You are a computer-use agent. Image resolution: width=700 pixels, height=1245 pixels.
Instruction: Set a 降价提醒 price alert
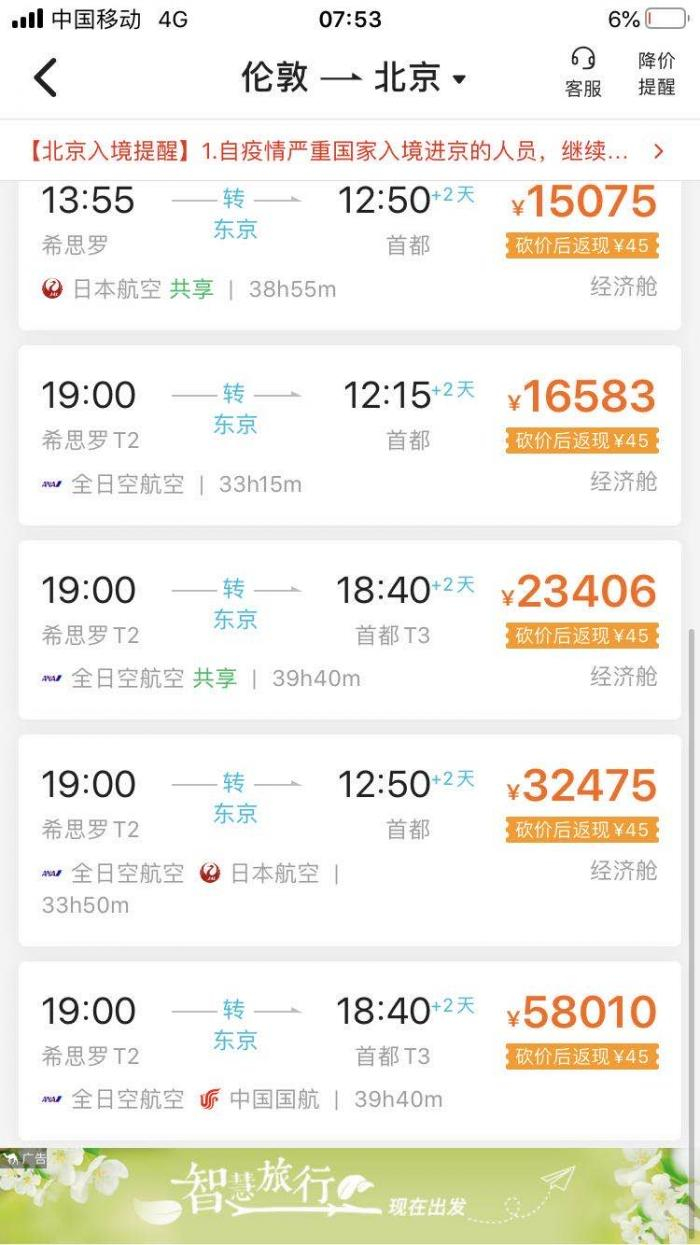click(x=657, y=73)
